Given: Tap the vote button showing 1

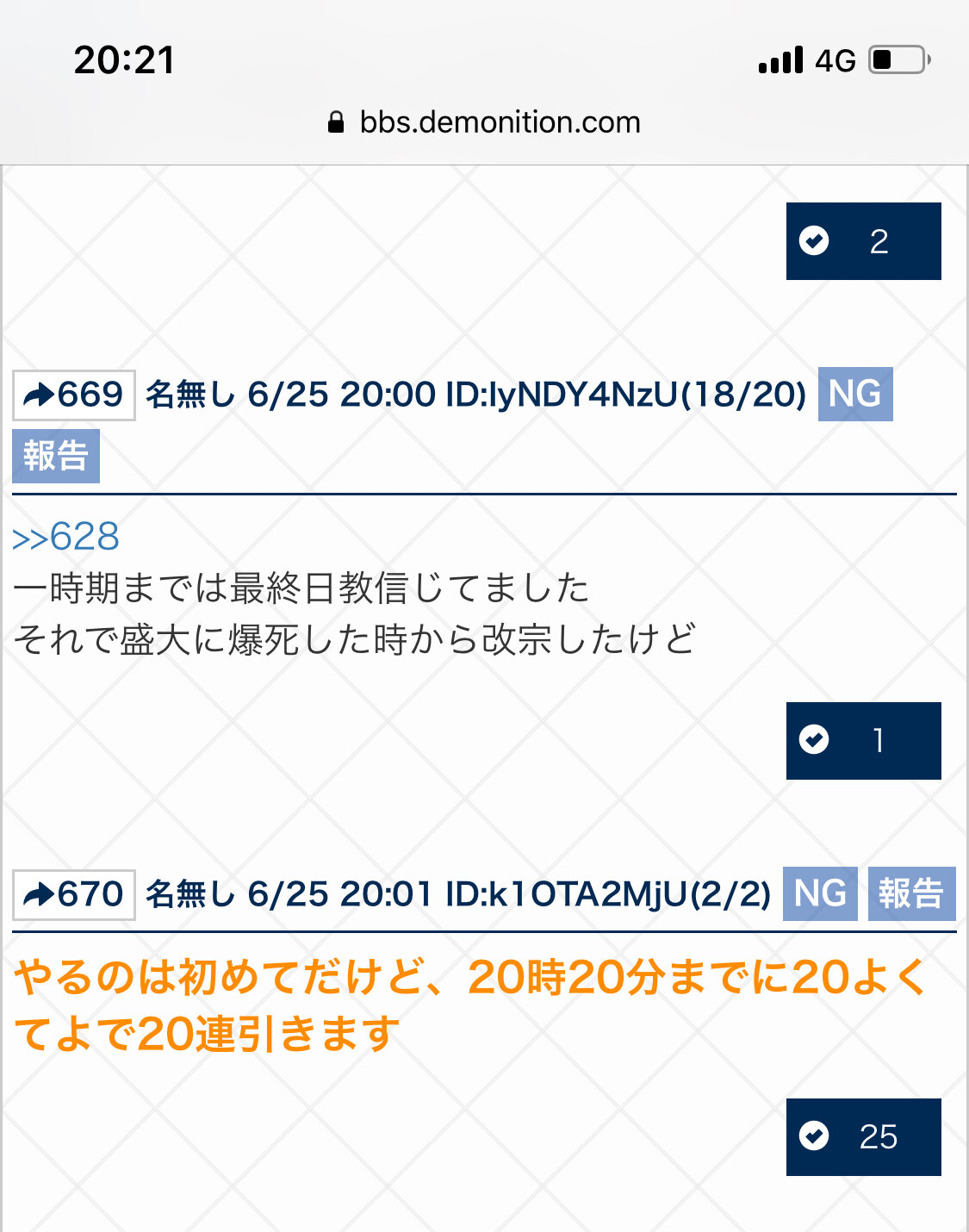Looking at the screenshot, I should (863, 740).
